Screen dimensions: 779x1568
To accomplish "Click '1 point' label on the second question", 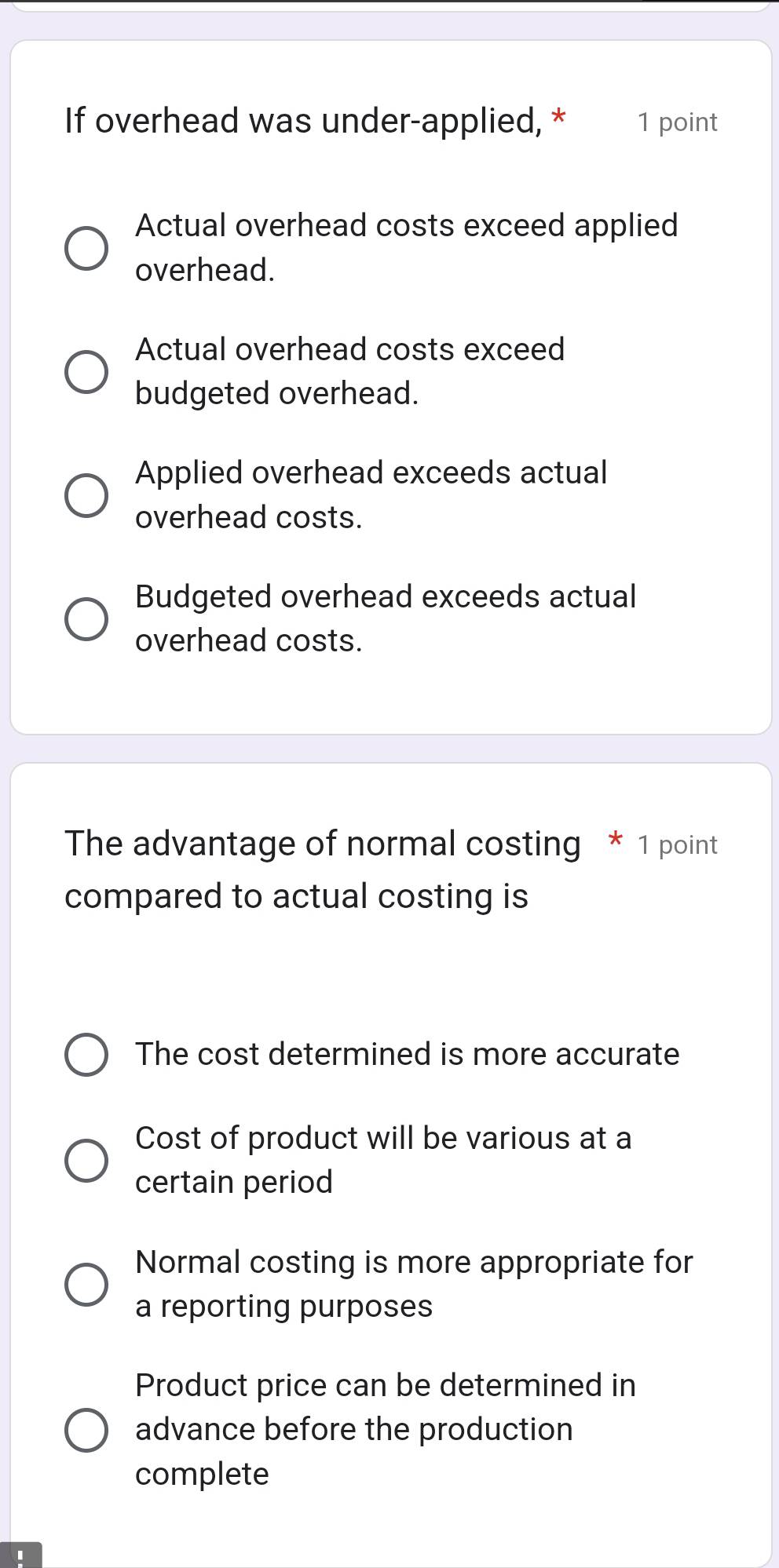I will coord(678,844).
